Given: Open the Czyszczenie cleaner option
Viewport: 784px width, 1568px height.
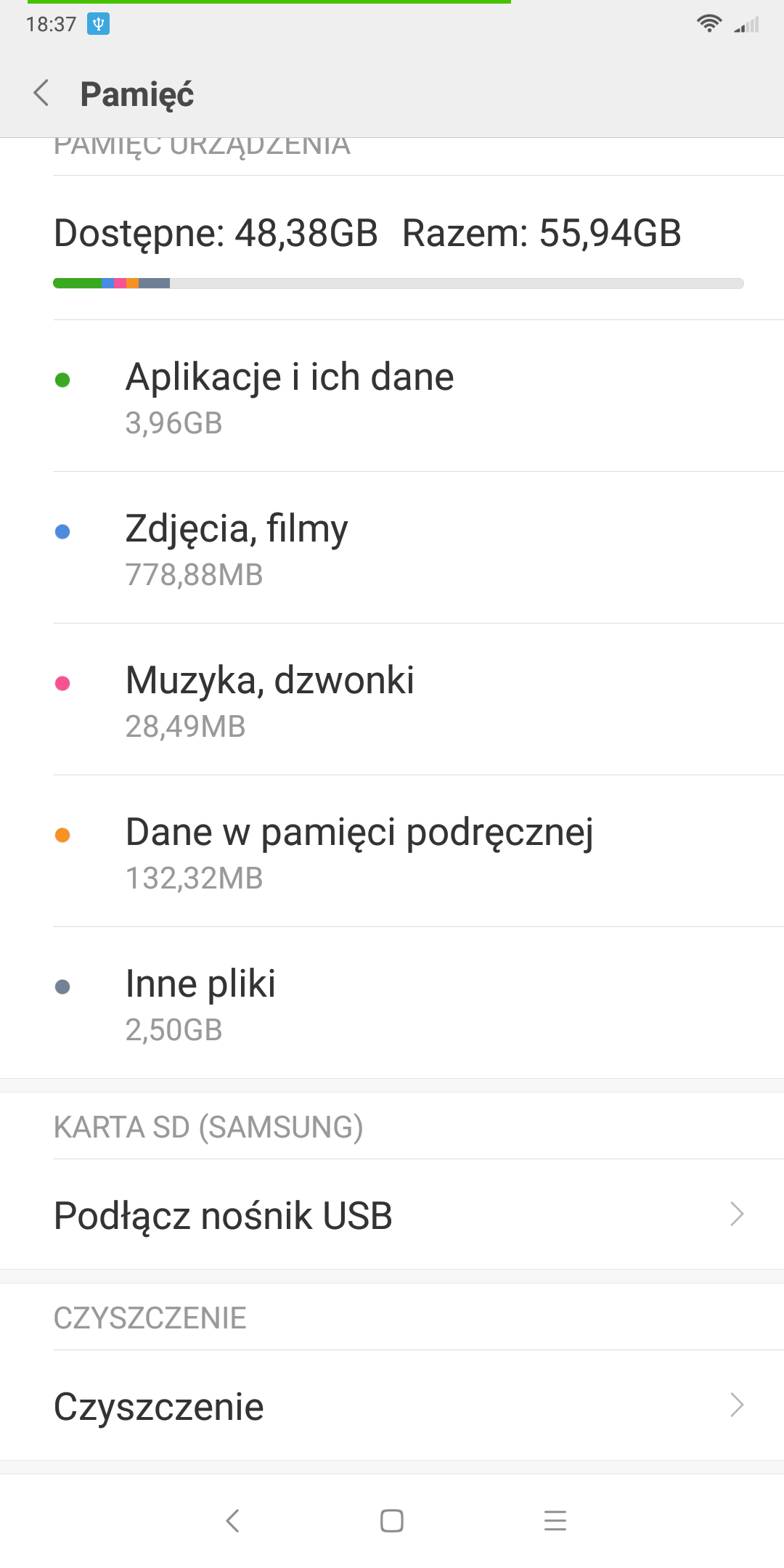Looking at the screenshot, I should [x=392, y=1405].
